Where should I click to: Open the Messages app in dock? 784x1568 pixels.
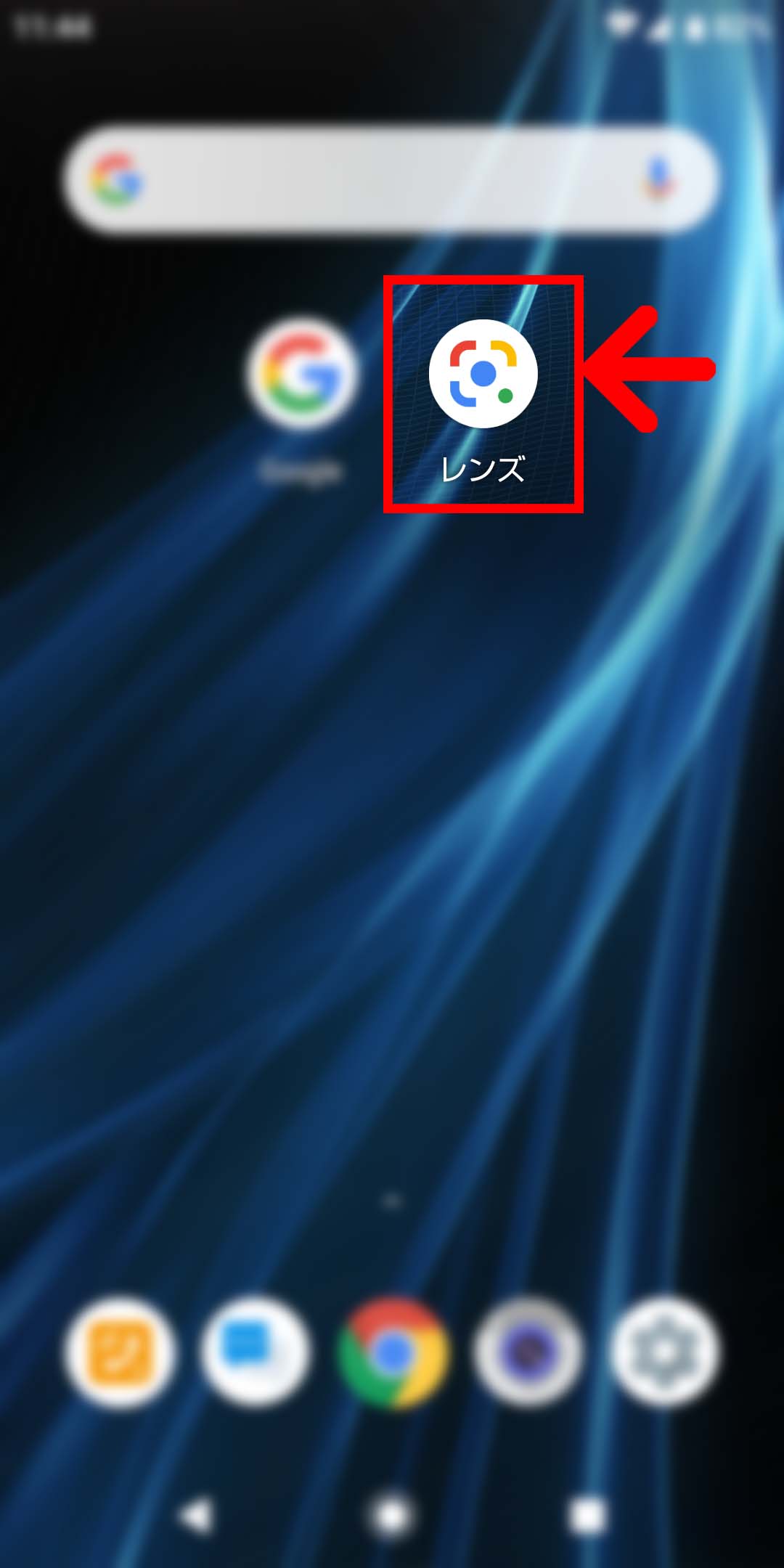tap(254, 1352)
